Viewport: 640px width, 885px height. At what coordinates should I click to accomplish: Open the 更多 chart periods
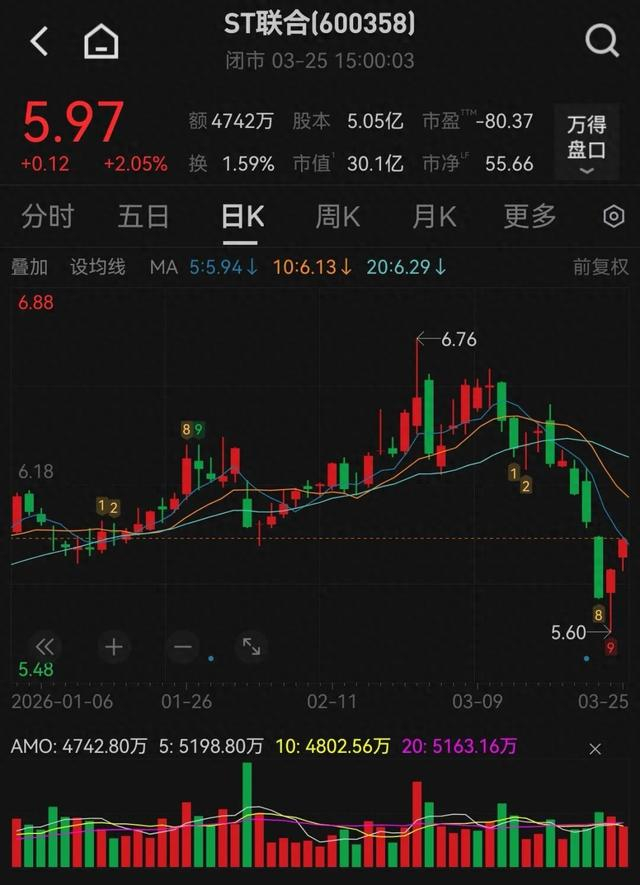click(529, 216)
